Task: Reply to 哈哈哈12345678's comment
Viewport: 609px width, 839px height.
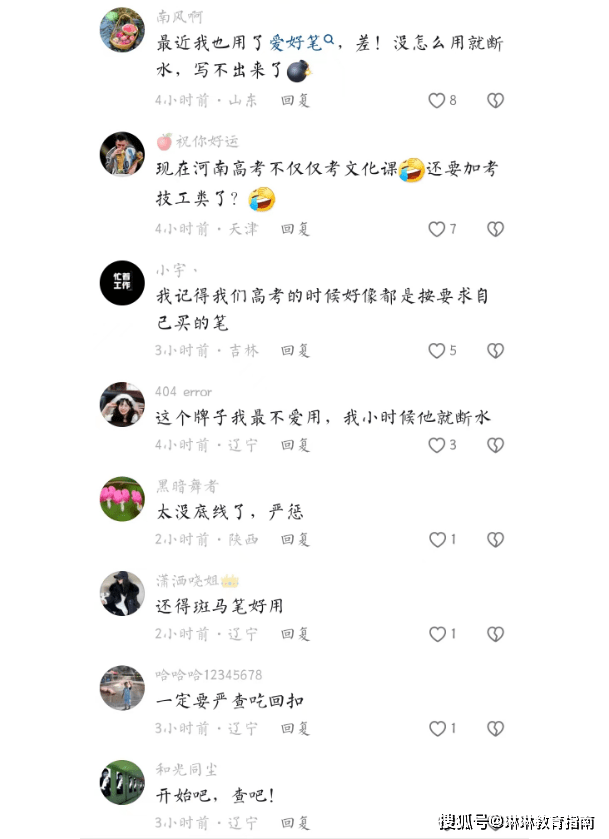Action: tap(295, 728)
